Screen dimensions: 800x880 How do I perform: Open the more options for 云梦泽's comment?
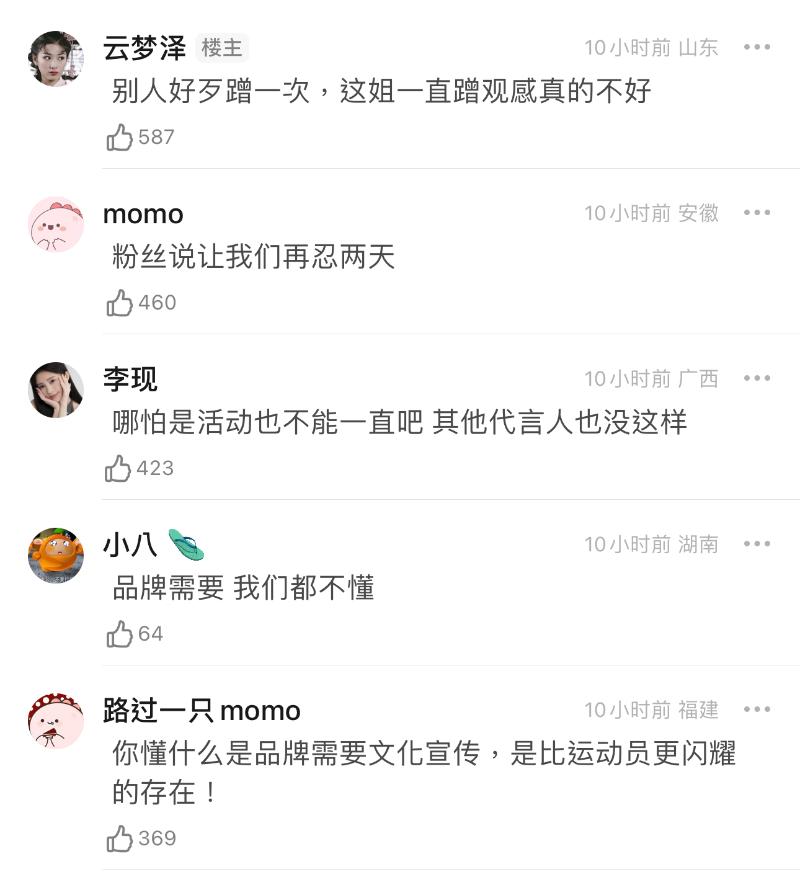coord(757,47)
